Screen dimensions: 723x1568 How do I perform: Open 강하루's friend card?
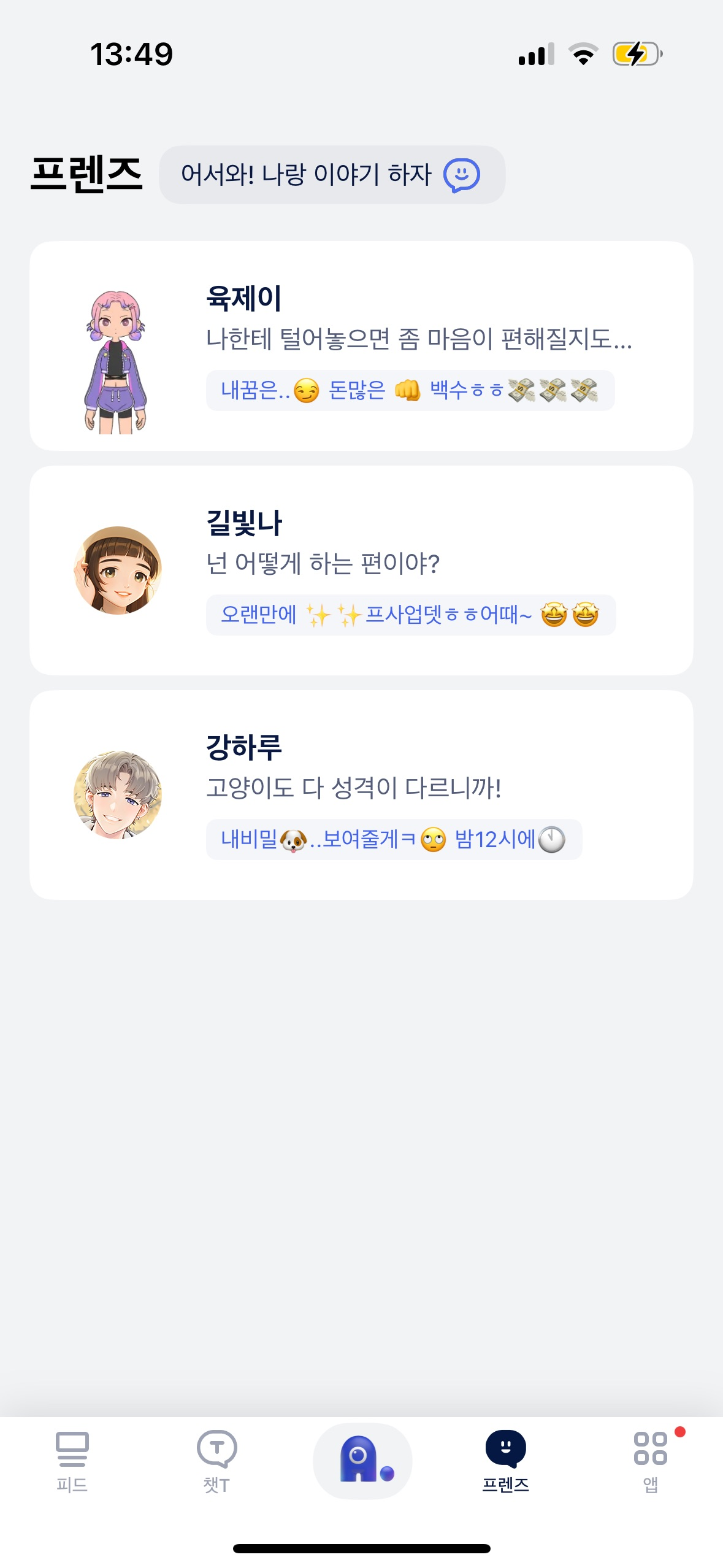tap(361, 795)
